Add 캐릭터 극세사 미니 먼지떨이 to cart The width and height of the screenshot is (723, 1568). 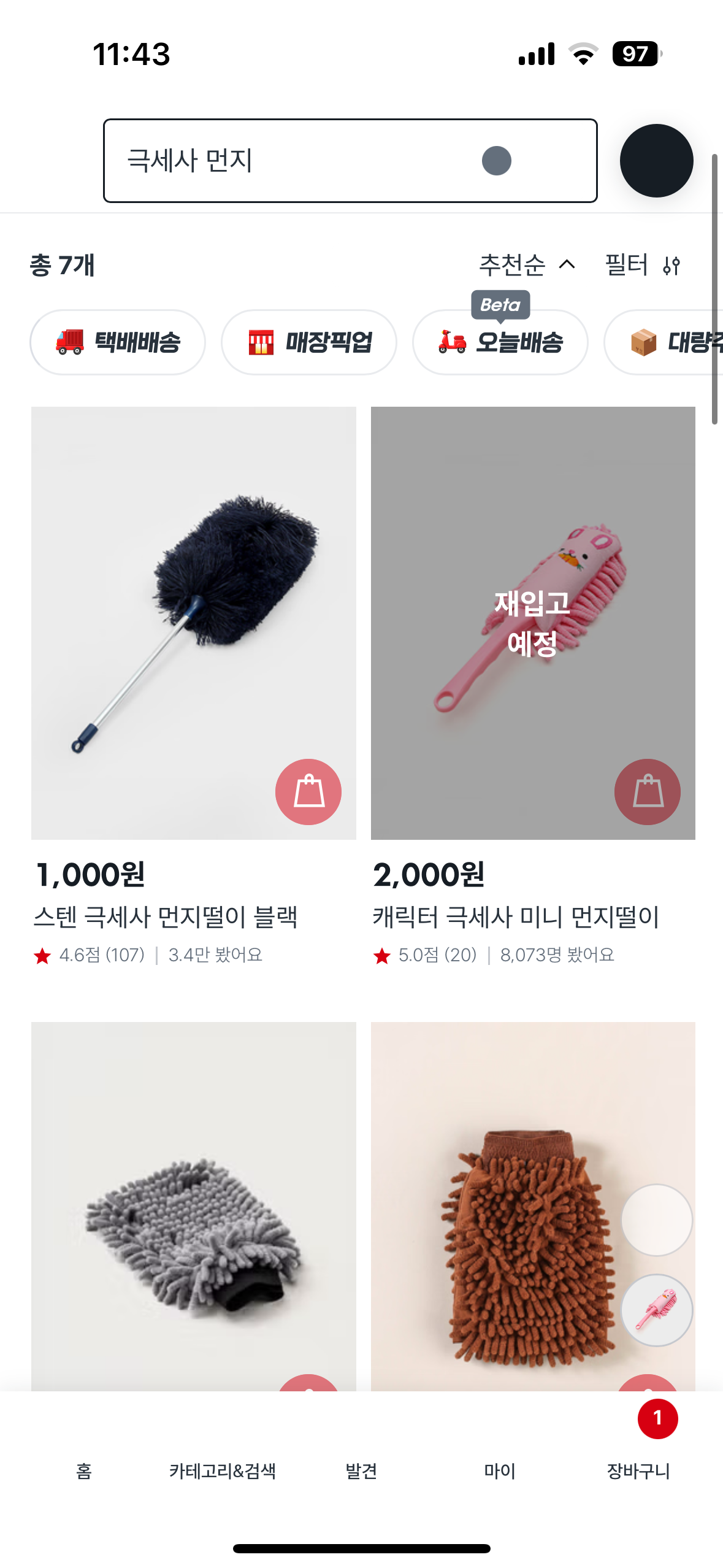648,791
